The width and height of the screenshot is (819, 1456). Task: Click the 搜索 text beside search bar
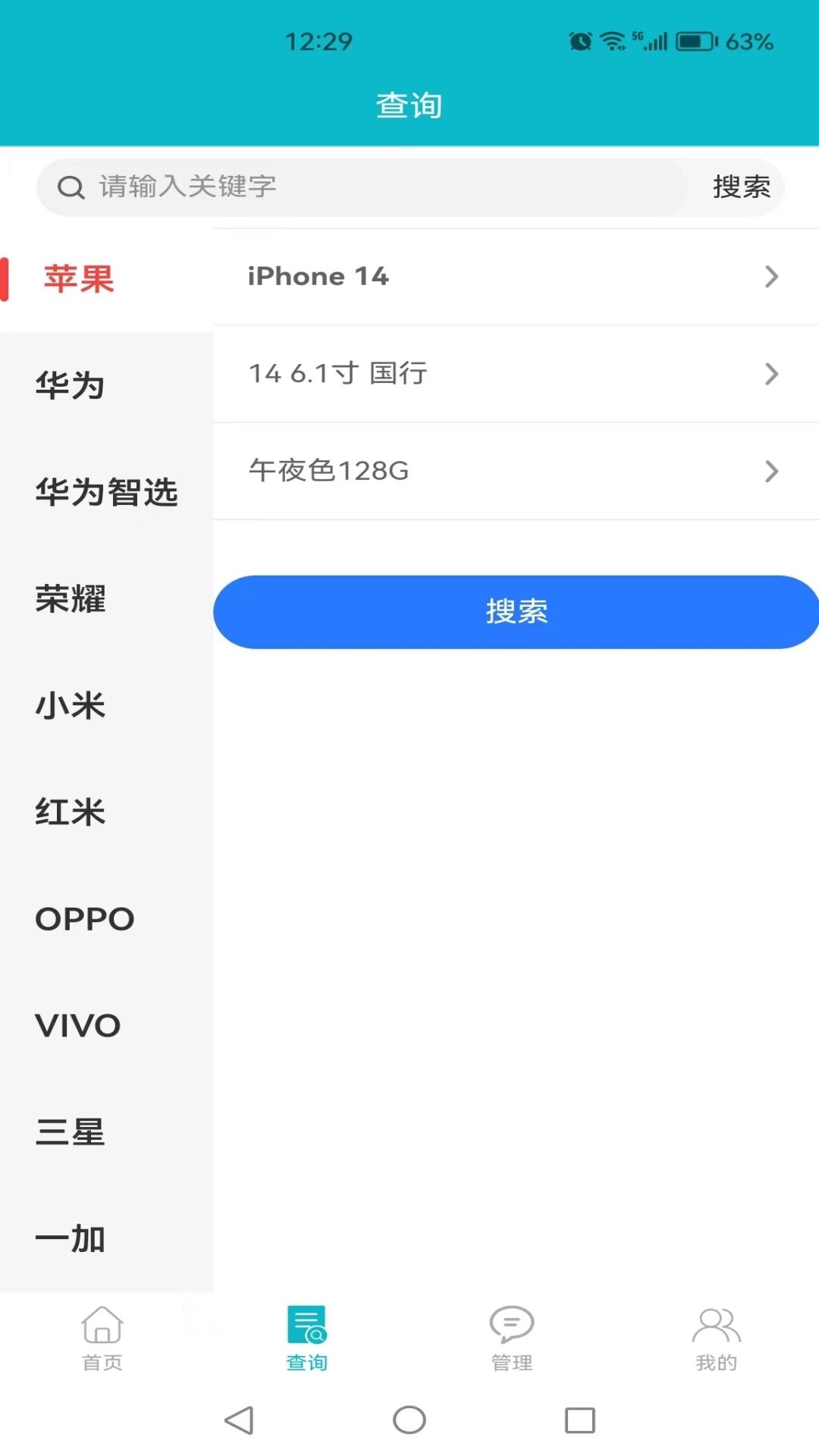click(x=741, y=187)
